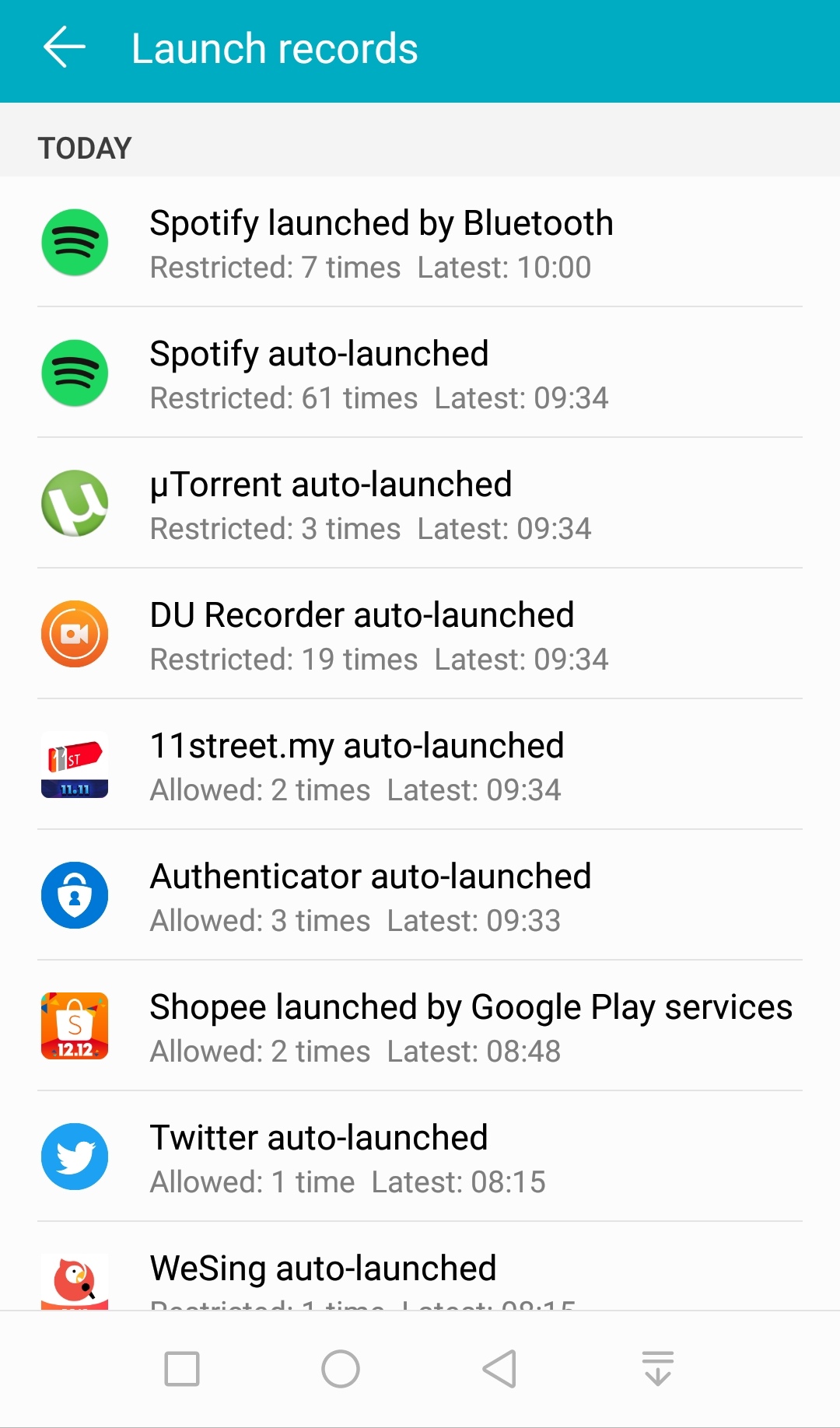
Task: Click the Twitter bird icon
Action: point(74,1157)
